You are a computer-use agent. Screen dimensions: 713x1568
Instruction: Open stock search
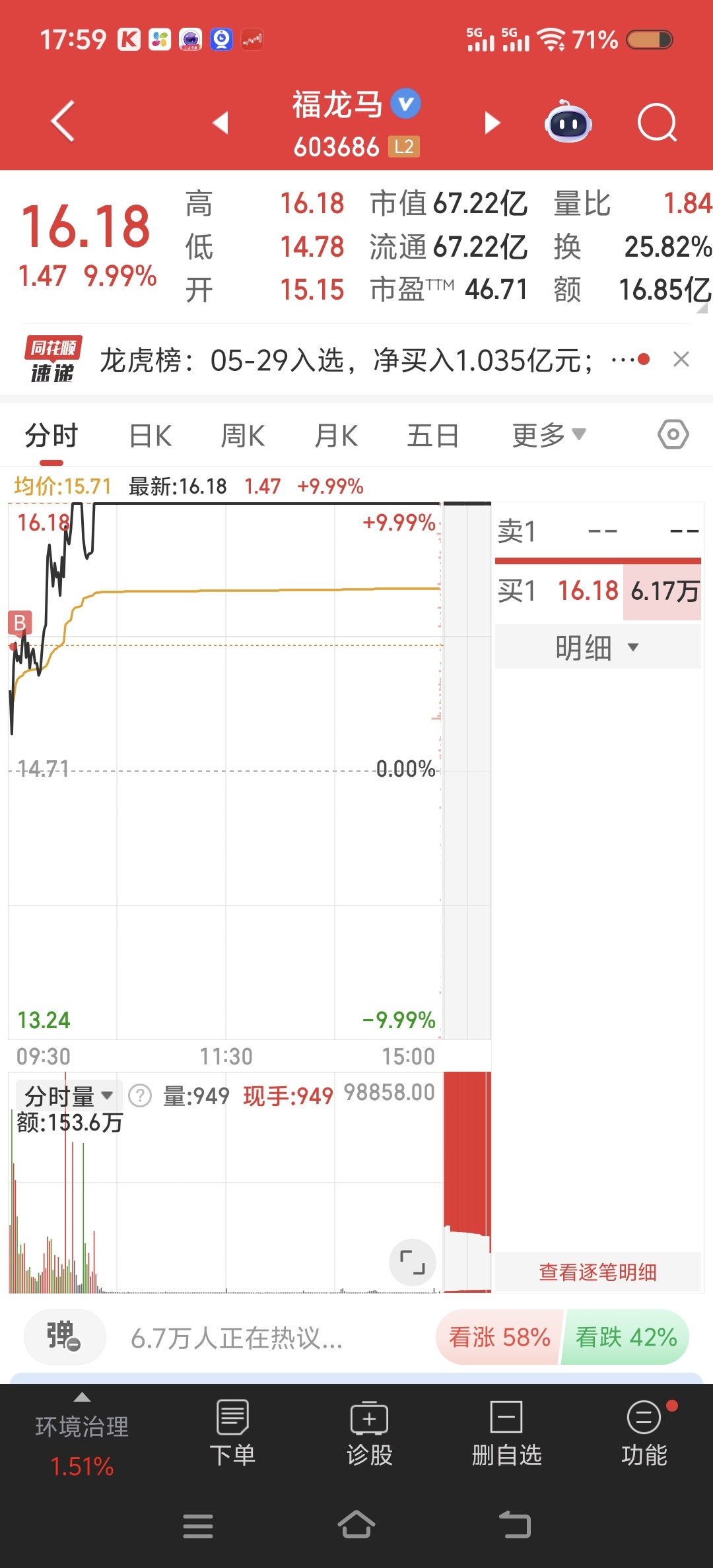point(657,122)
